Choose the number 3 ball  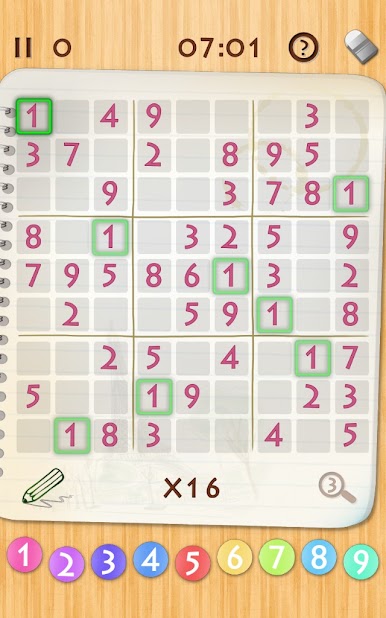point(108,562)
